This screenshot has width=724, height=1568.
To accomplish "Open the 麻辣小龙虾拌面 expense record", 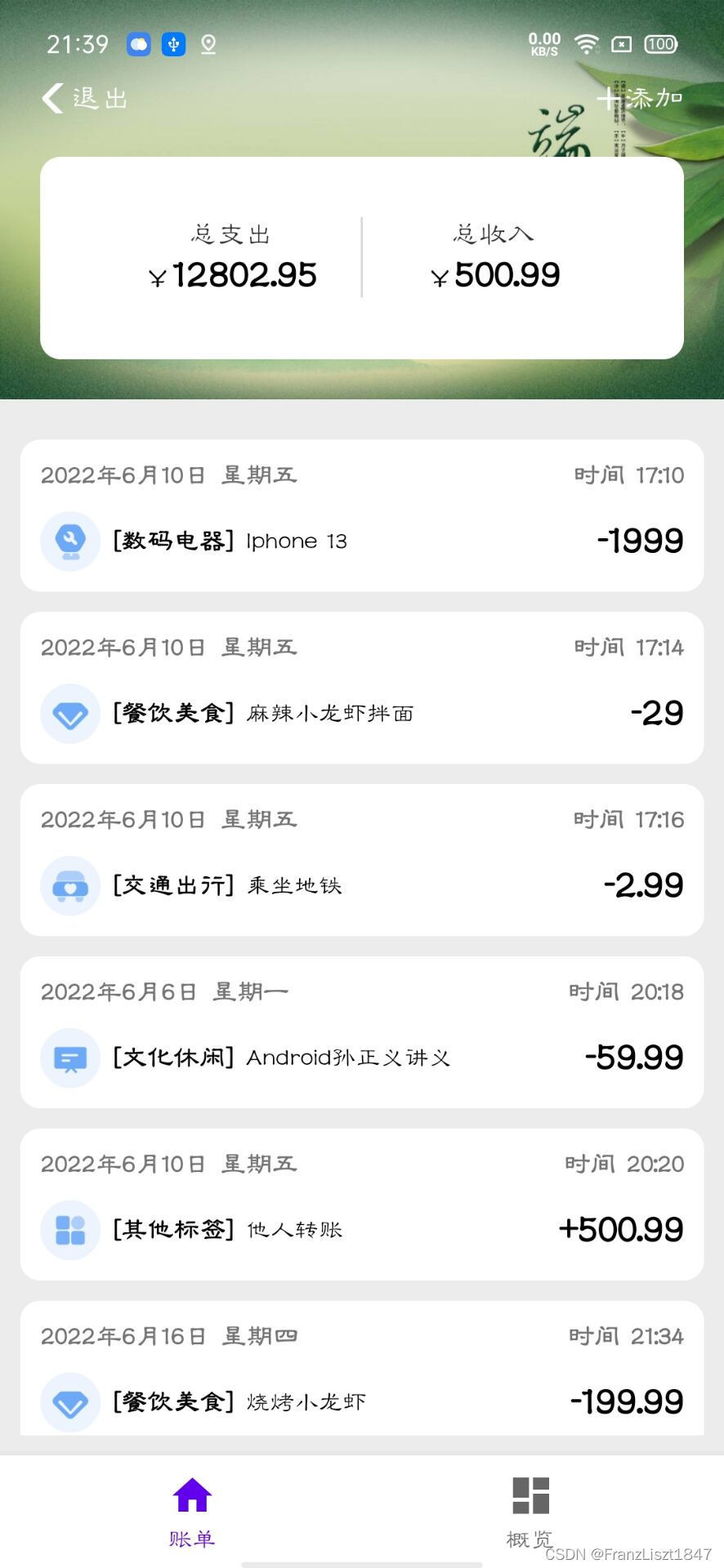I will 362,688.
